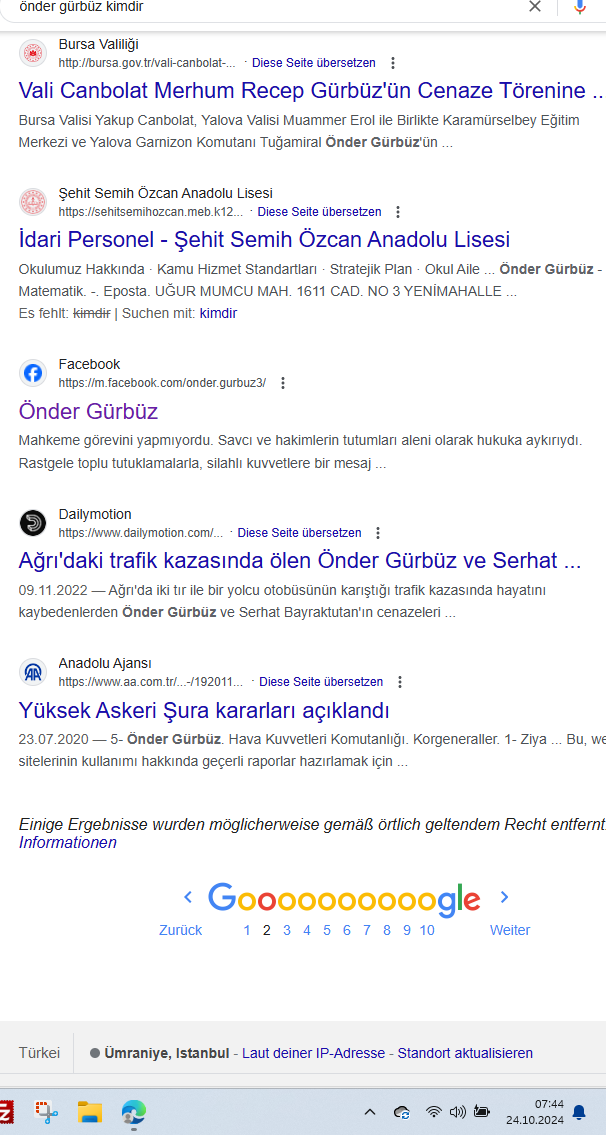Jump to results page 10

pyautogui.click(x=427, y=930)
